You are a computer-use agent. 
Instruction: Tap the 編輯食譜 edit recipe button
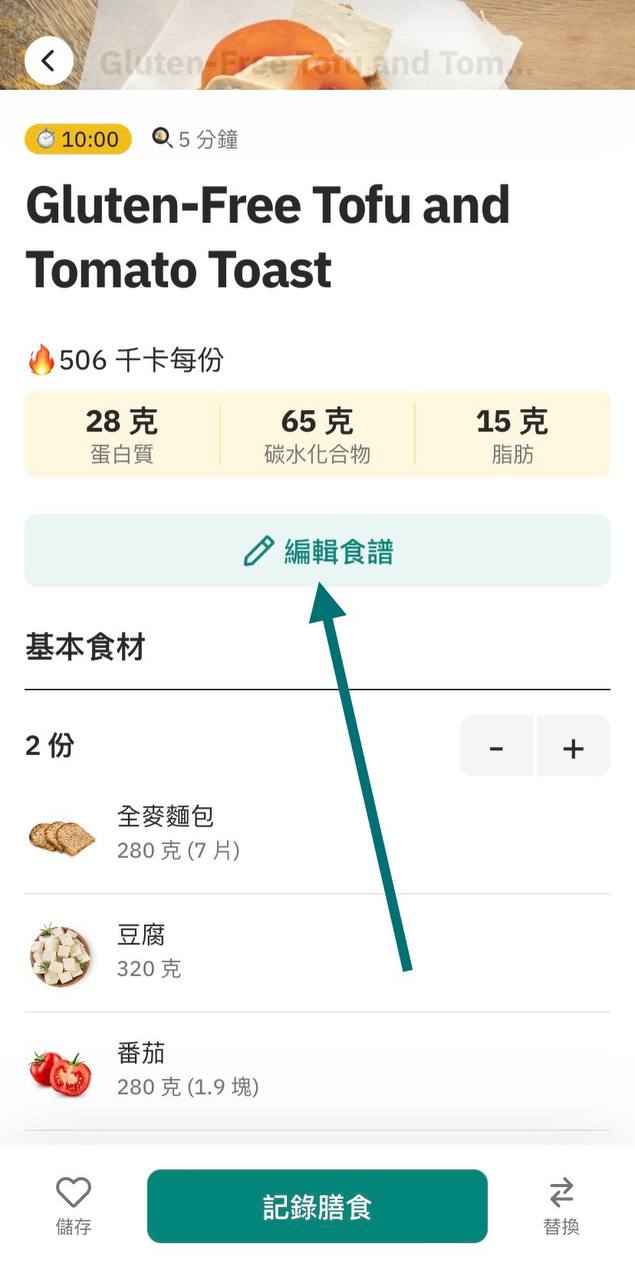pyautogui.click(x=317, y=551)
